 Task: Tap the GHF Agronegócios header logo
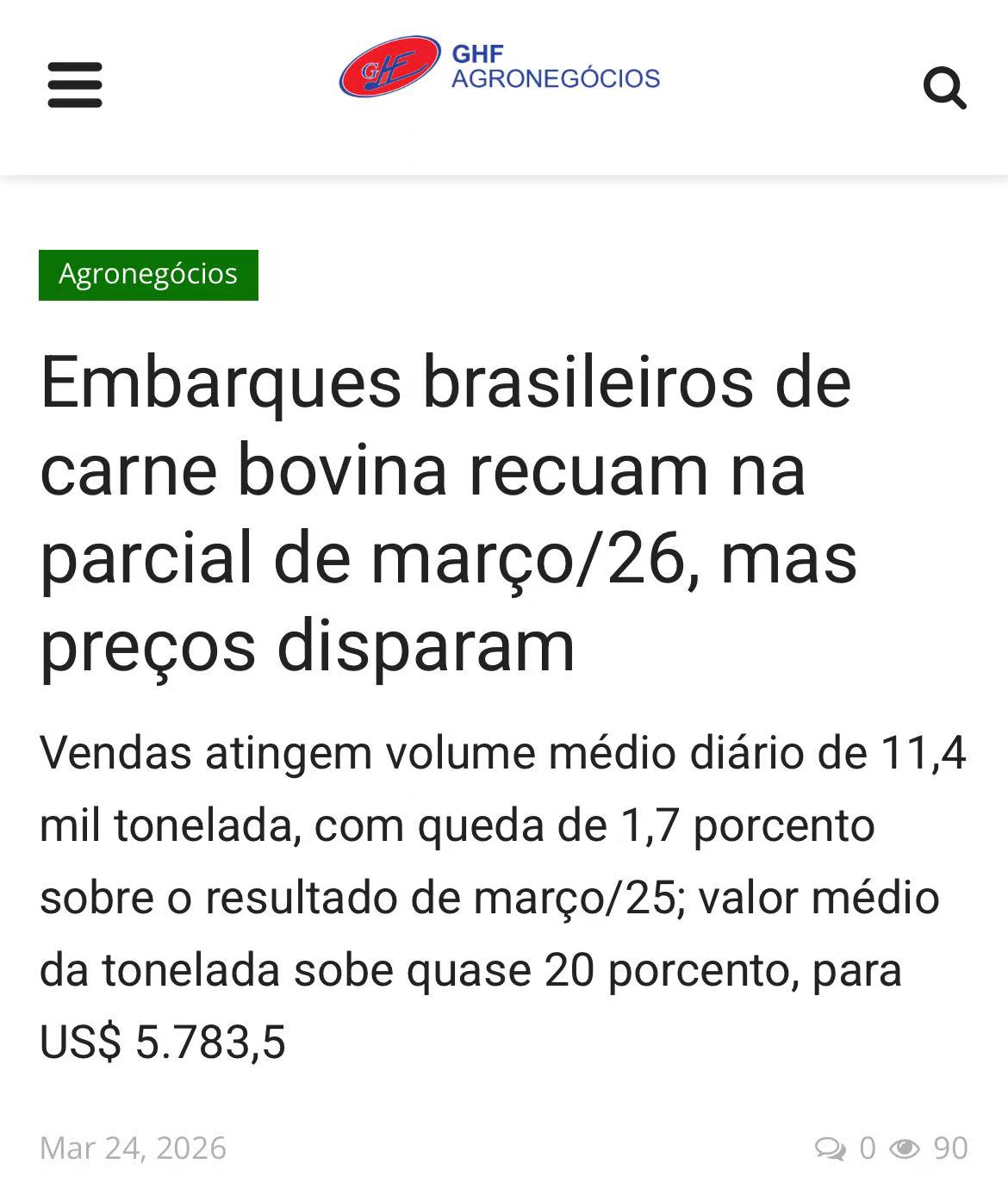500,67
